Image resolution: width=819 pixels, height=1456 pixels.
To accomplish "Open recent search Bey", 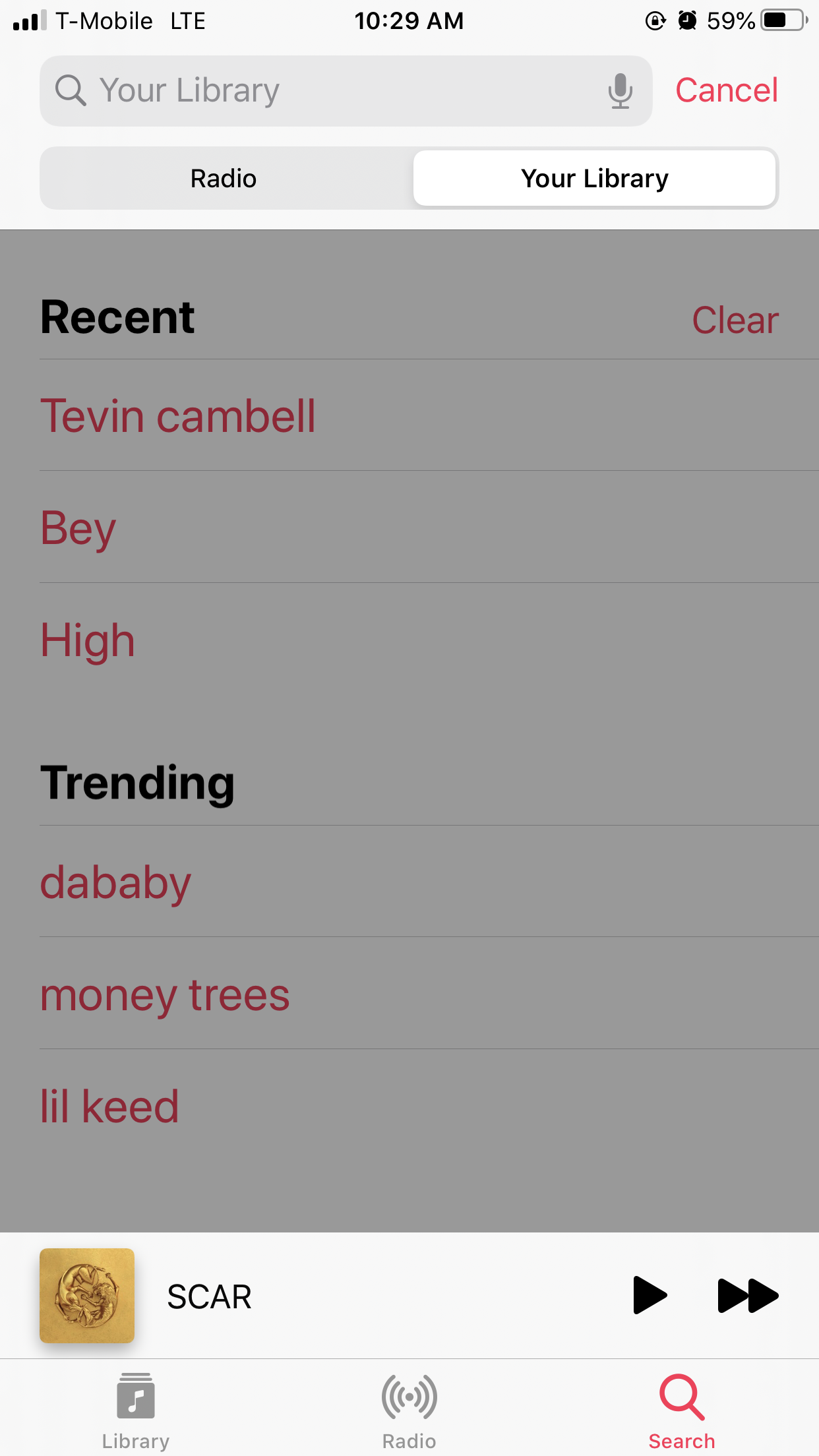I will click(429, 527).
